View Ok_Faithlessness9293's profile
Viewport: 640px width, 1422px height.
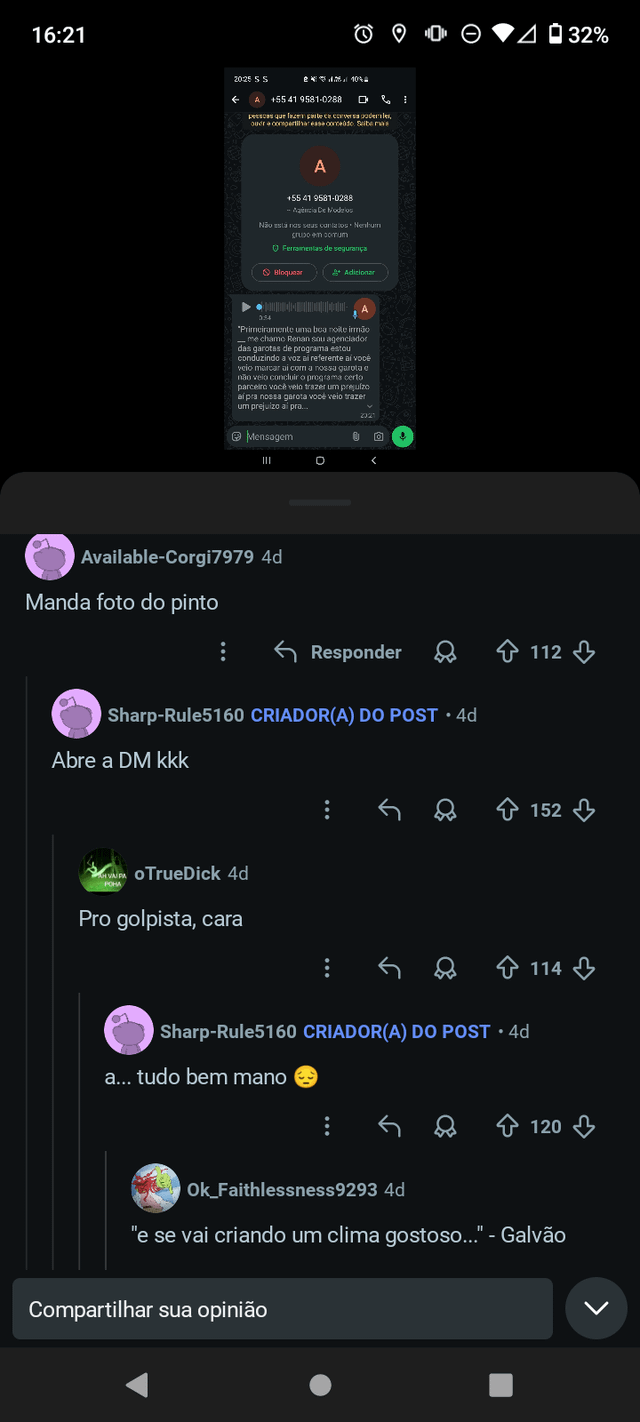(281, 1189)
